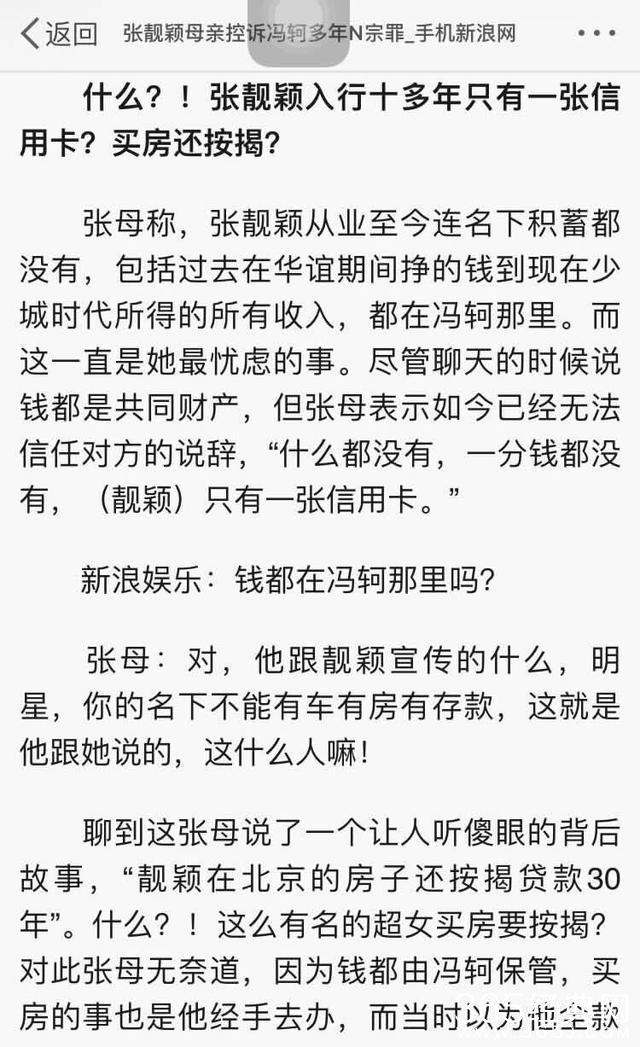Image resolution: width=640 pixels, height=1047 pixels.
Task: Tap the 返回 back button
Action: pyautogui.click(x=58, y=34)
